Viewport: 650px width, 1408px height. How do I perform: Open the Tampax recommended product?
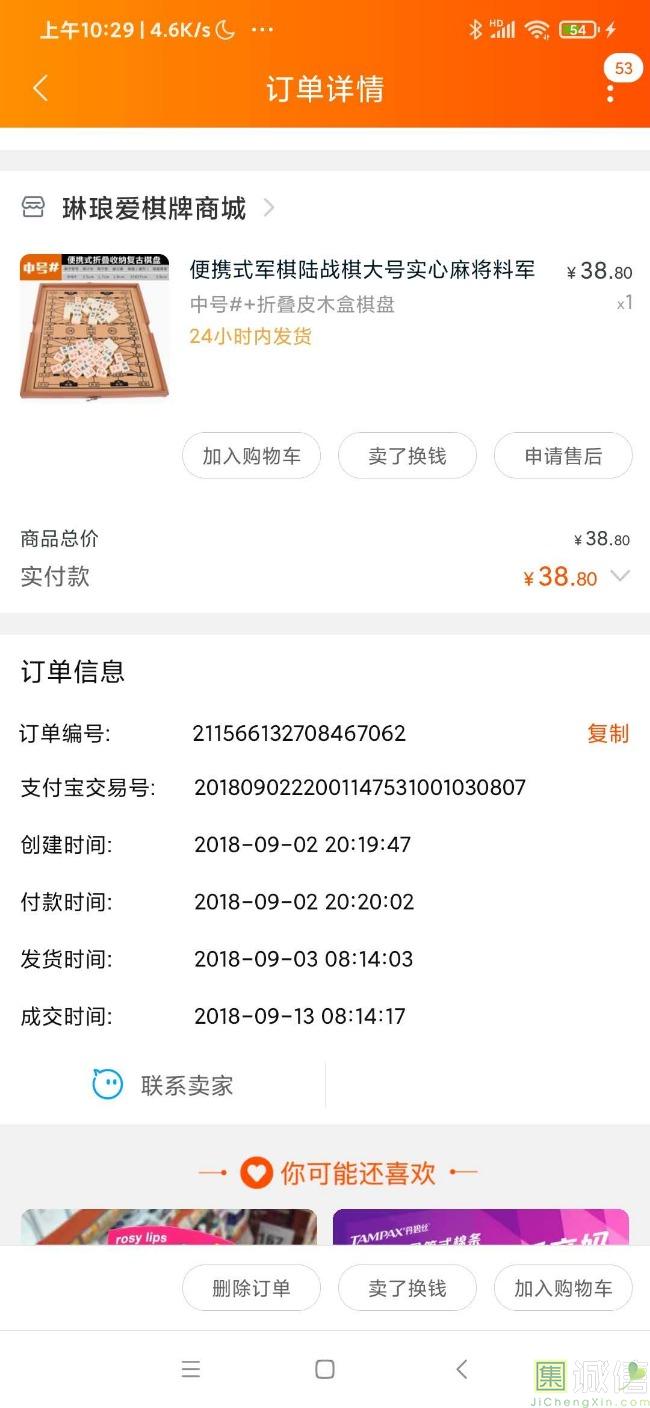point(480,1228)
